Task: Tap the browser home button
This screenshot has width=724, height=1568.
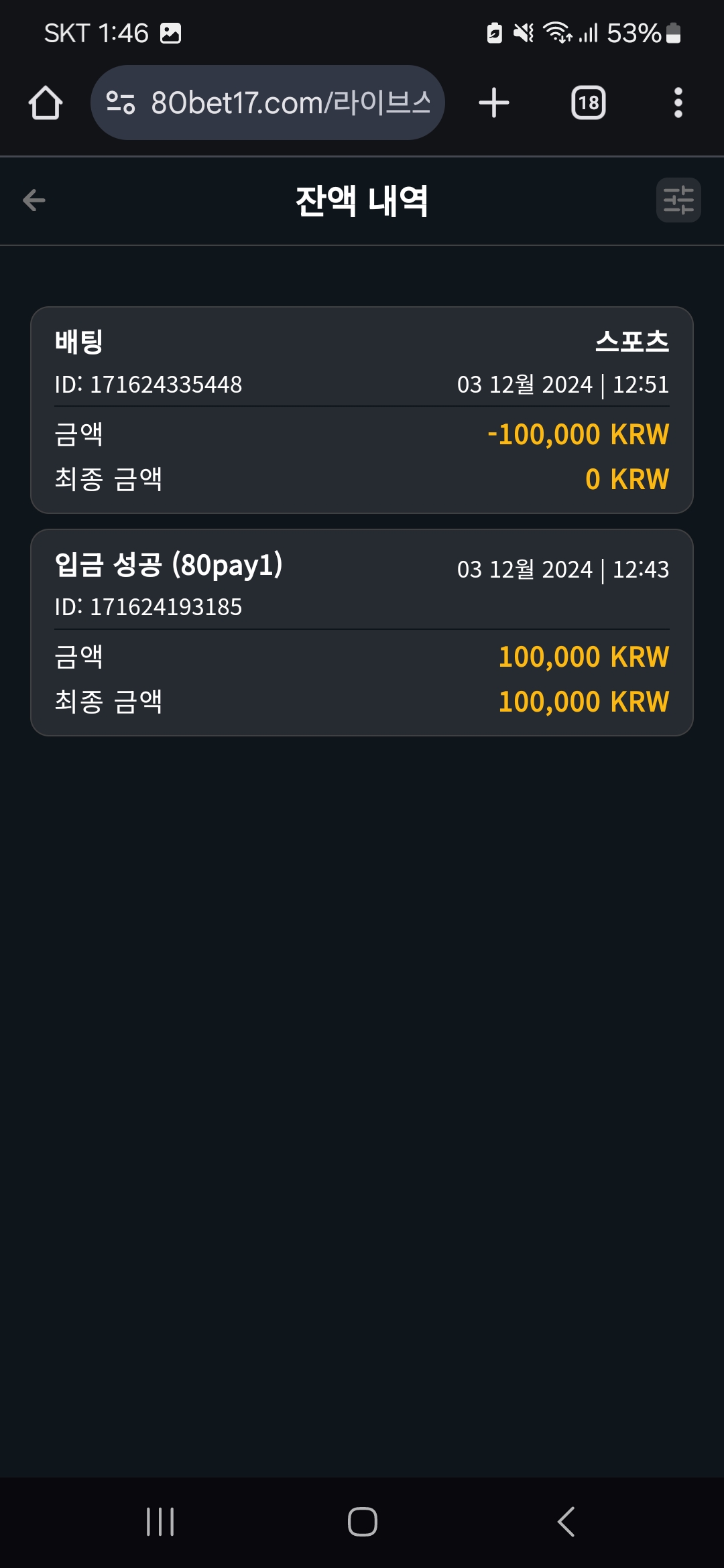Action: (46, 103)
